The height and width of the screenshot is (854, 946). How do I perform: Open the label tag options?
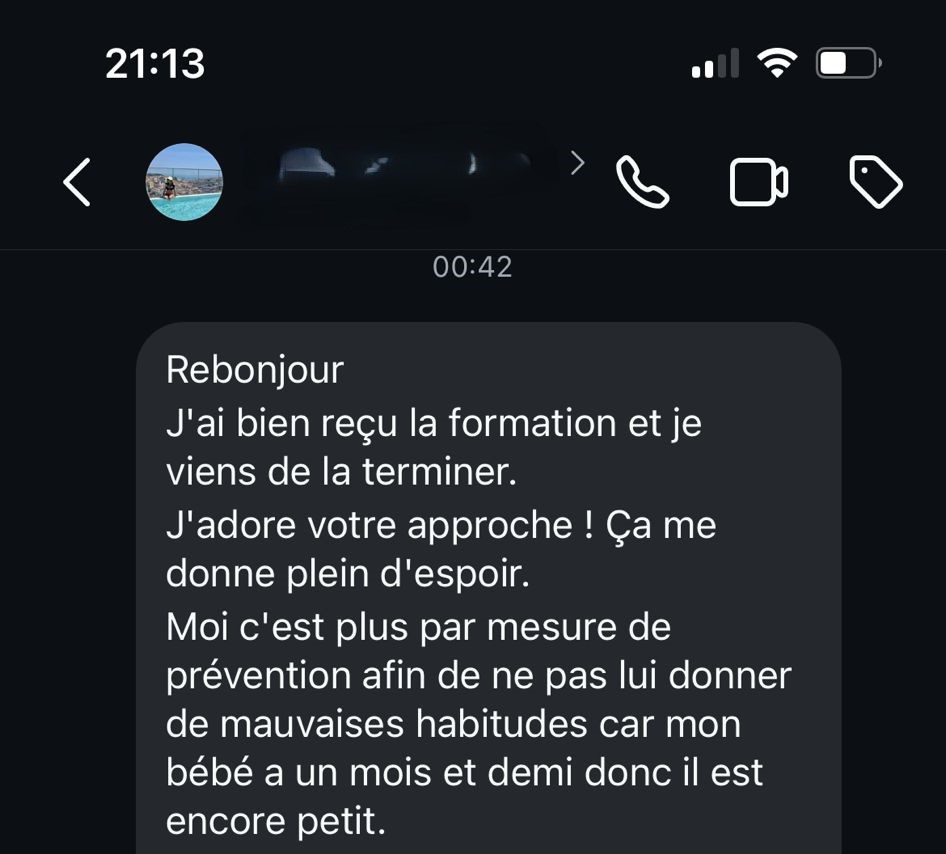tap(875, 183)
